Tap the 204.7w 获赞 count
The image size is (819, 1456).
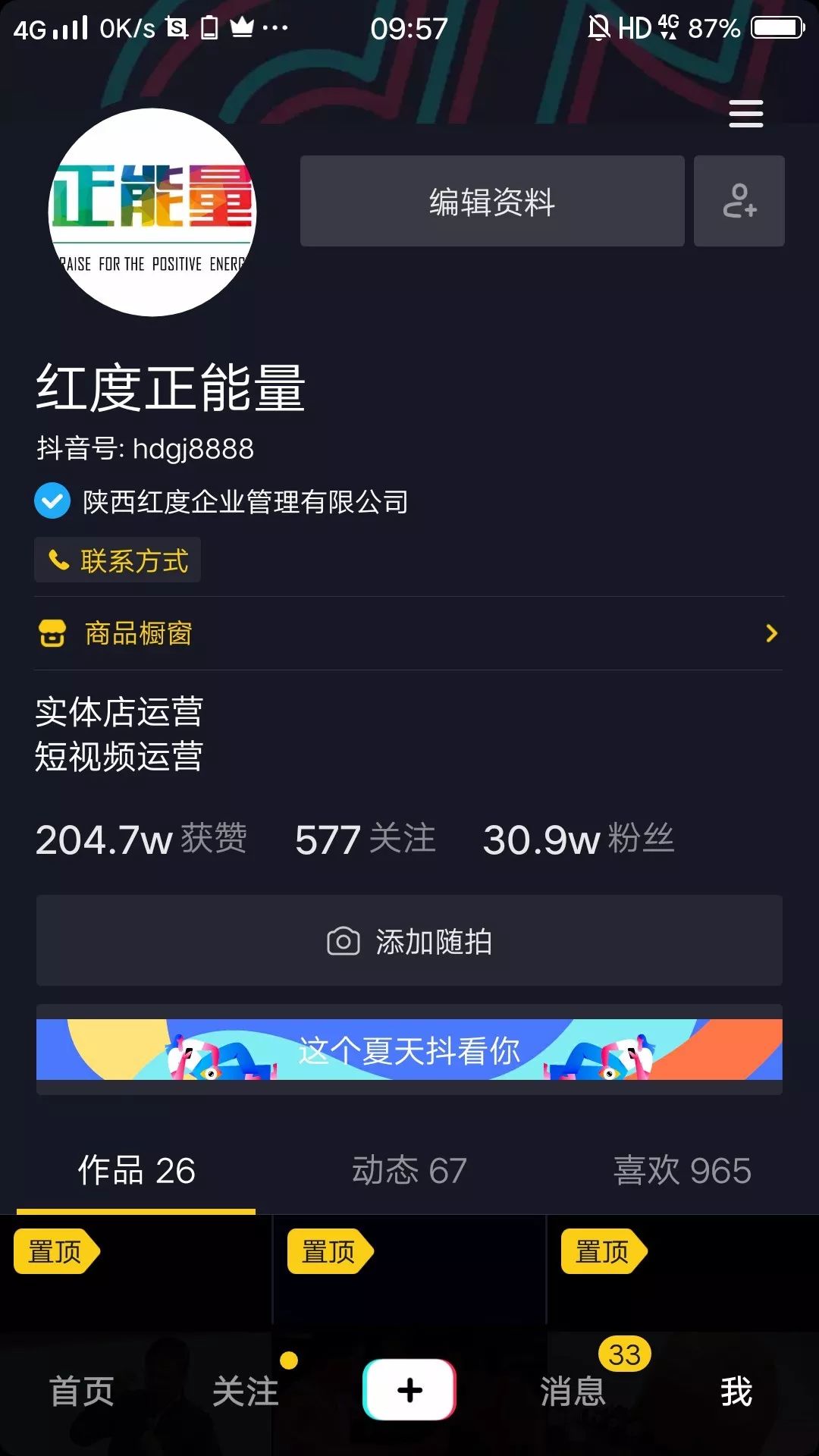click(140, 838)
